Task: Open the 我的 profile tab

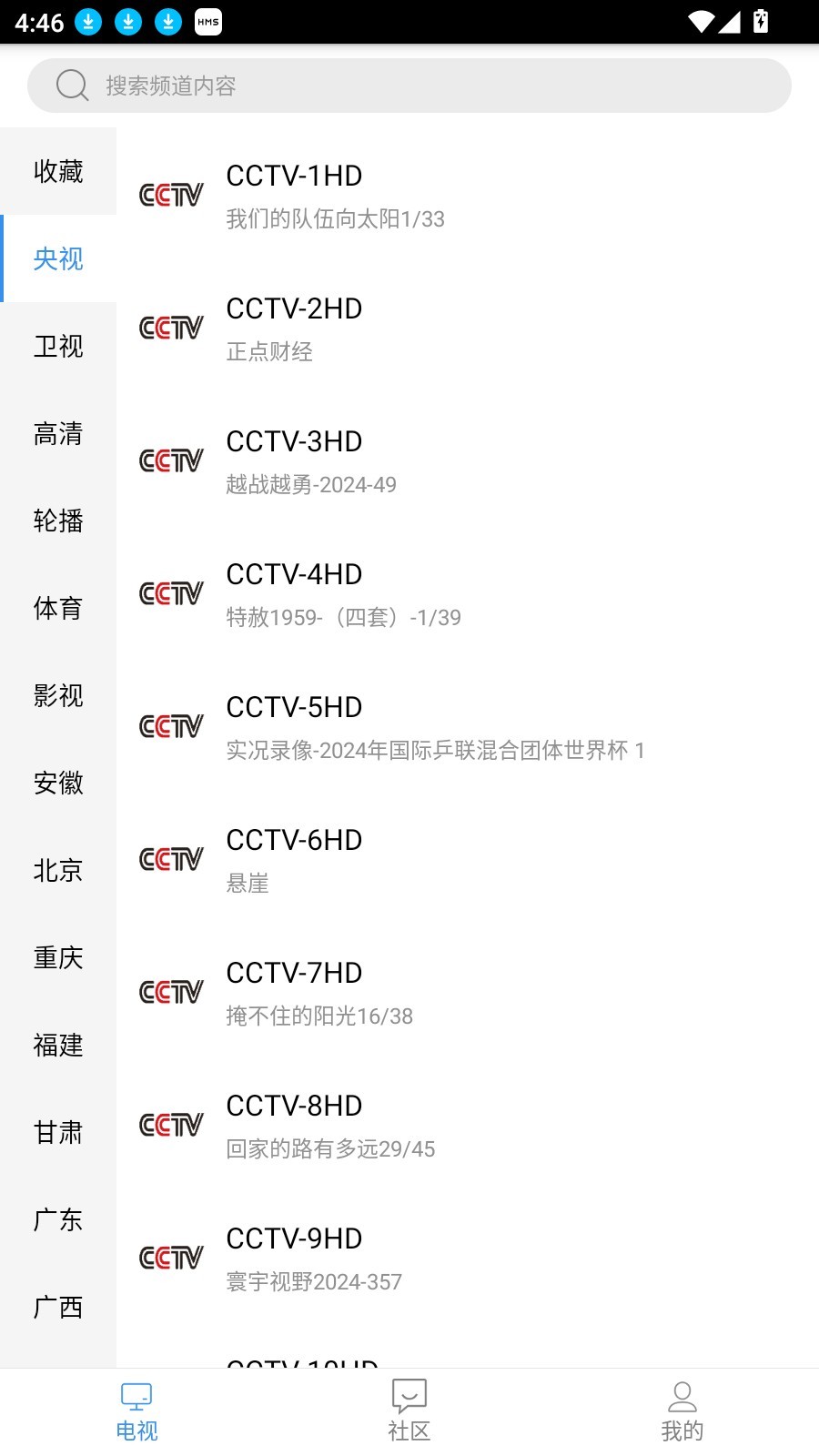Action: pyautogui.click(x=682, y=1410)
